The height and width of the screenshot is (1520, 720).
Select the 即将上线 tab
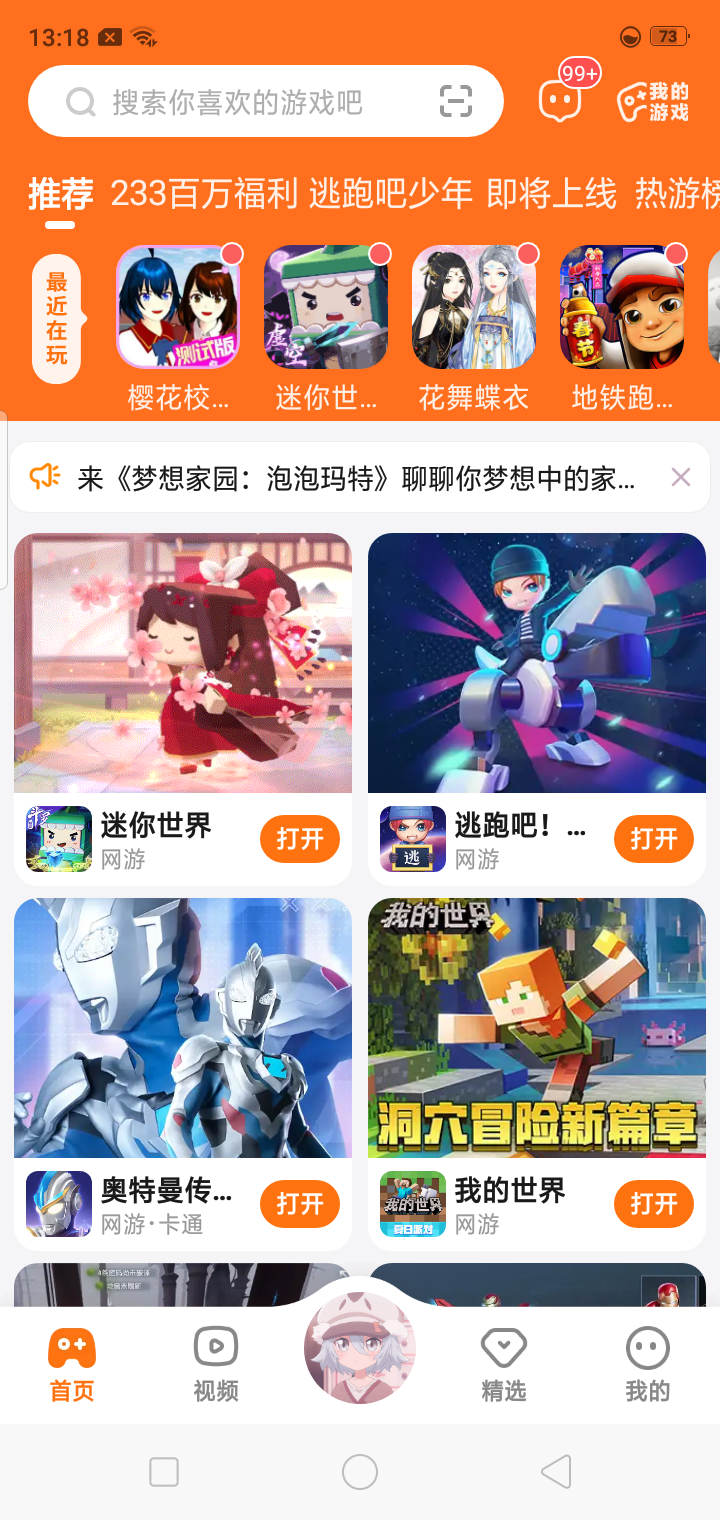551,194
